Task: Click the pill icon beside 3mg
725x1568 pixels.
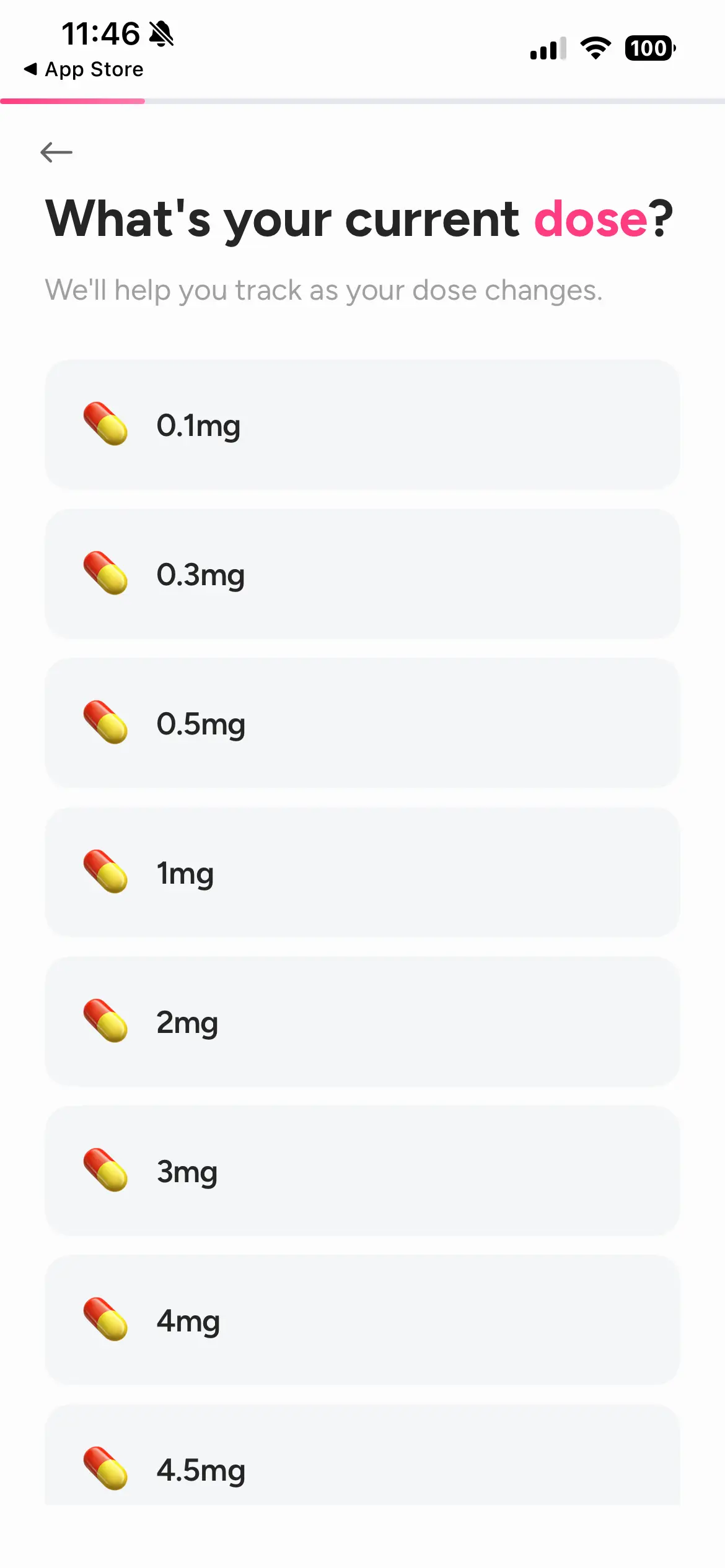Action: (x=107, y=1172)
